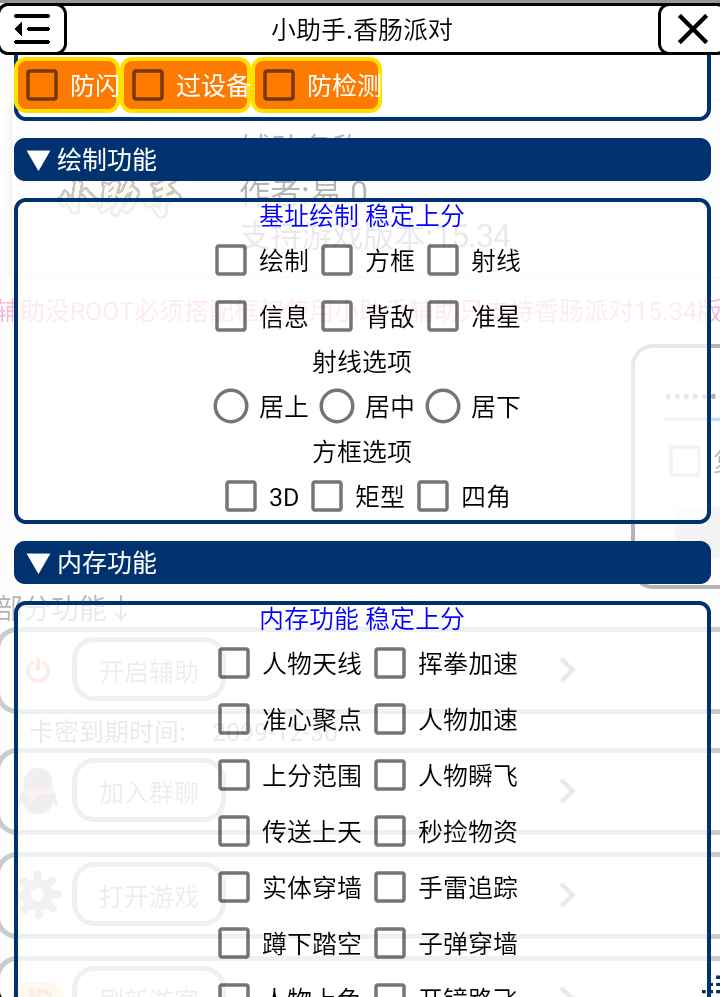Image resolution: width=720 pixels, height=997 pixels.
Task: Open the menu icon in the top bar
Action: 33,29
